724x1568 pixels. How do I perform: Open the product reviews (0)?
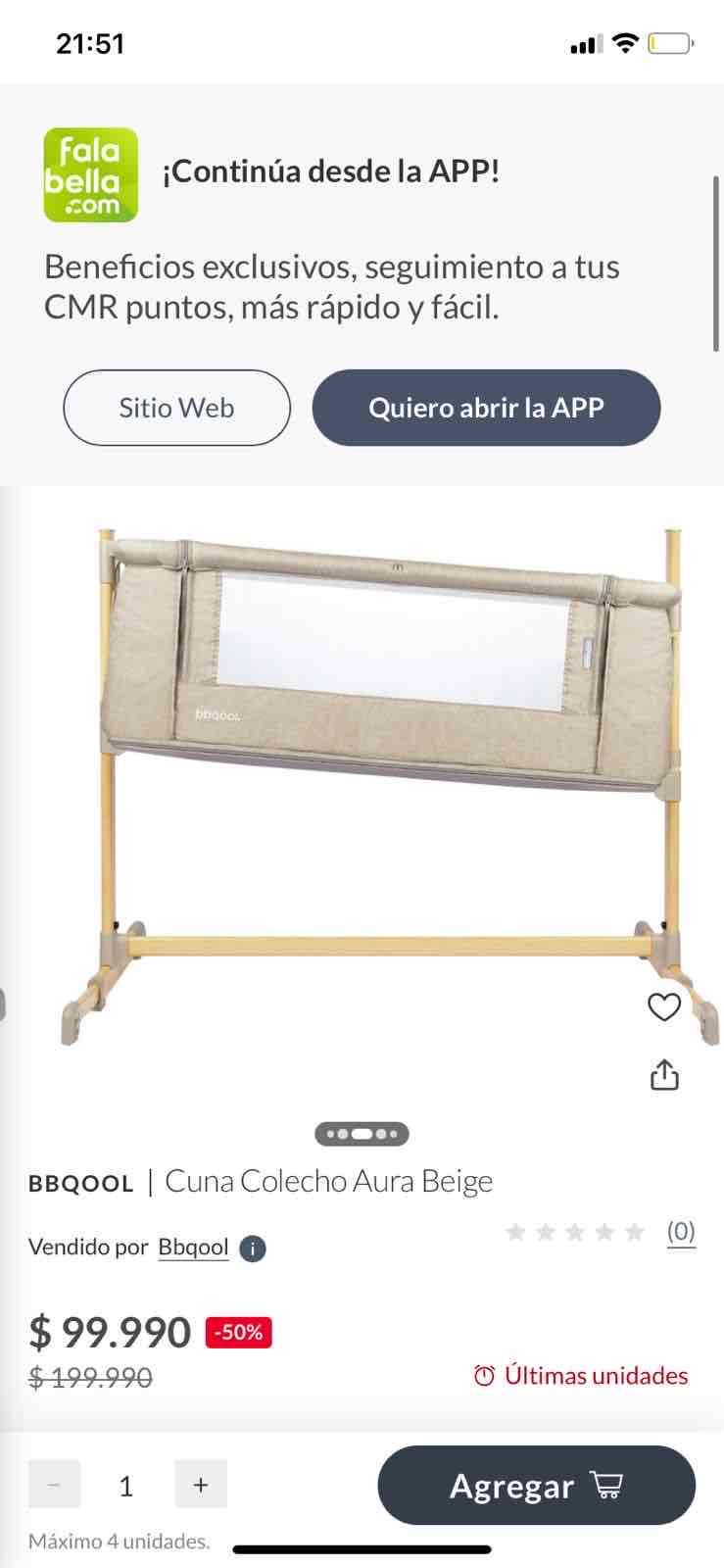[681, 1231]
